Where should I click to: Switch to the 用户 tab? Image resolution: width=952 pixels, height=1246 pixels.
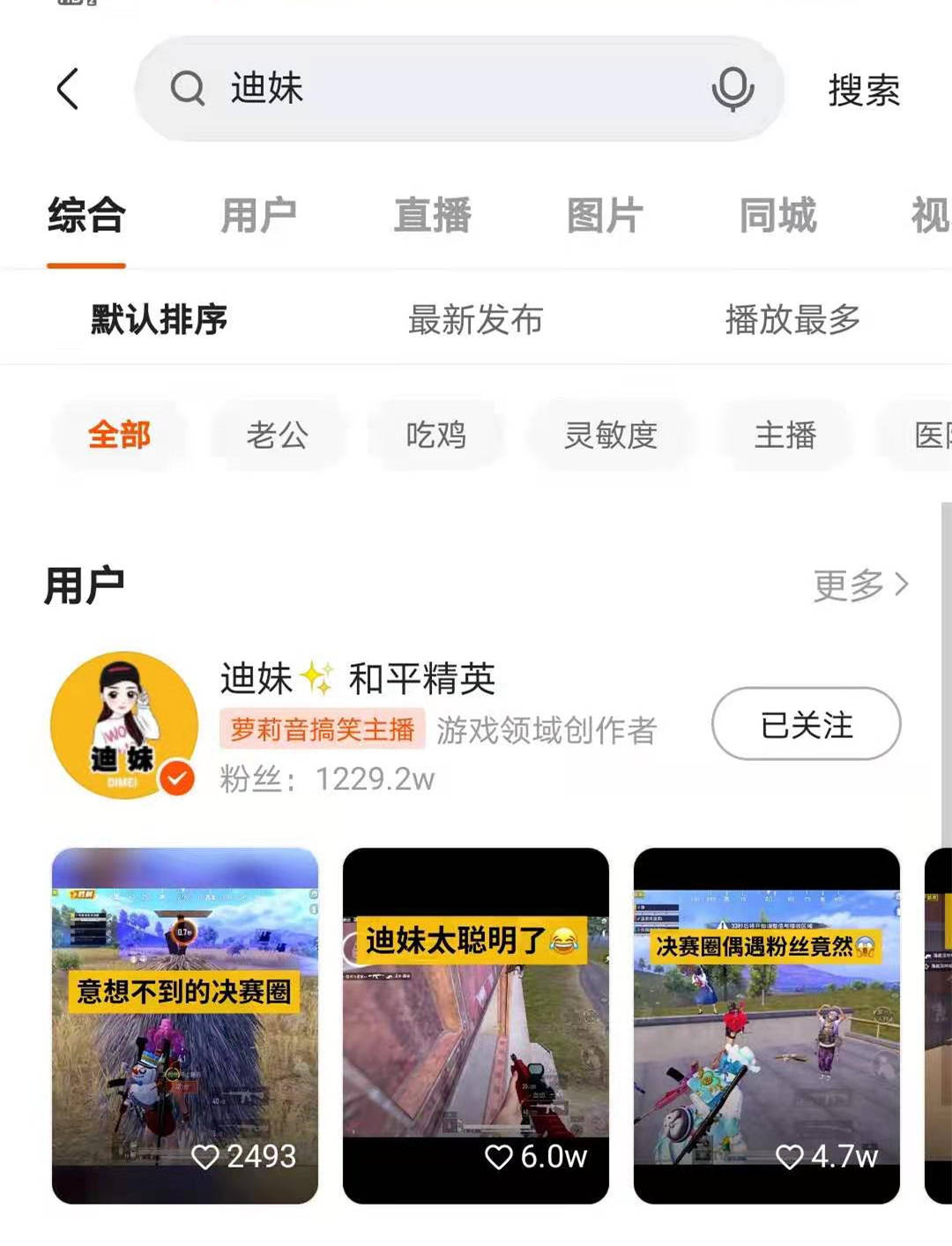tap(258, 216)
